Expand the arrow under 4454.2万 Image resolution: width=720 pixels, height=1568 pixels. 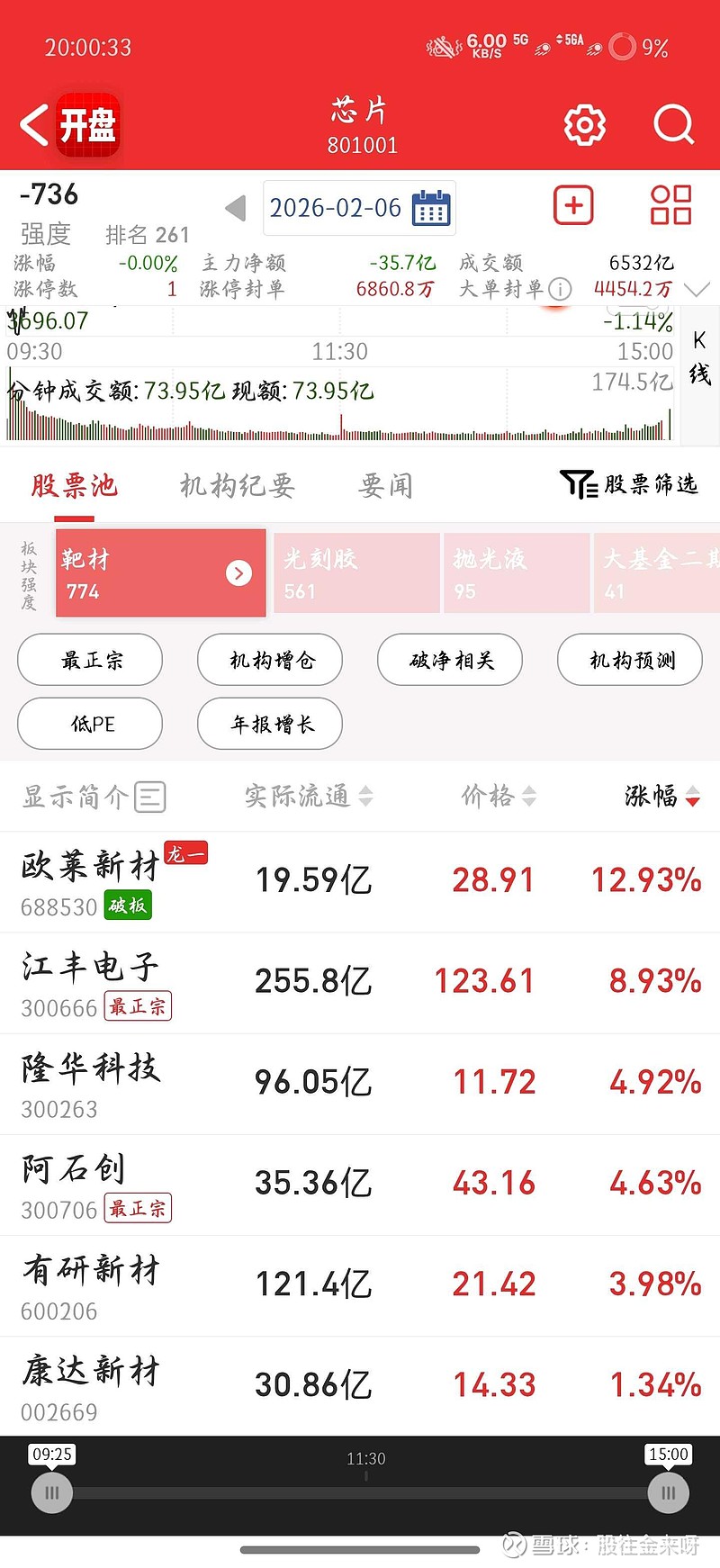pos(696,290)
